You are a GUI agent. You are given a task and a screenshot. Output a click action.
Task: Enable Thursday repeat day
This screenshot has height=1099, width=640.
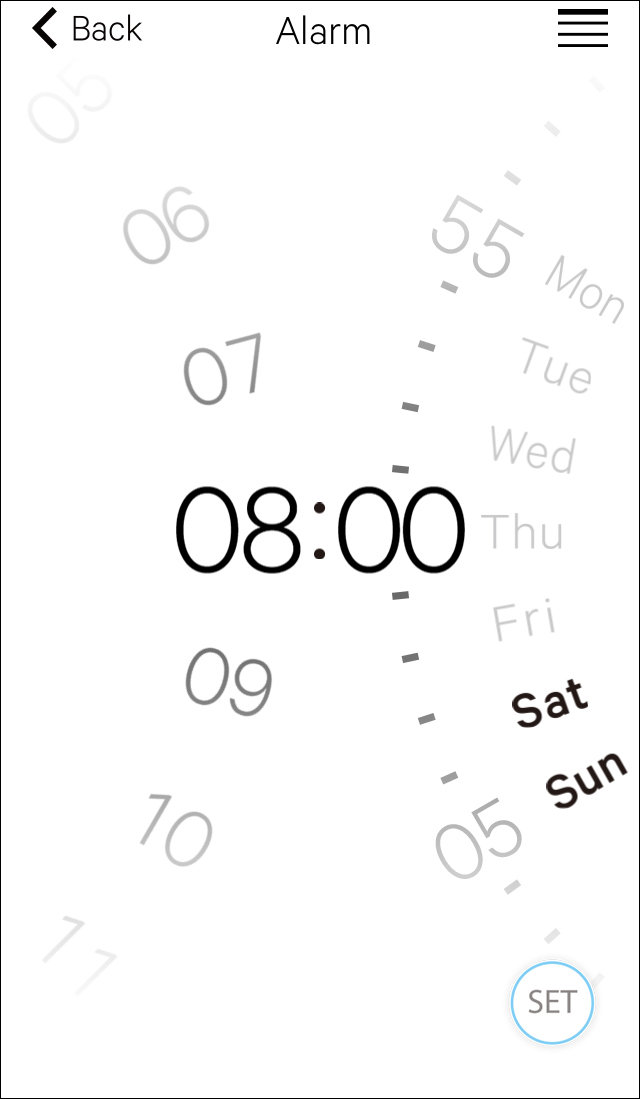523,532
